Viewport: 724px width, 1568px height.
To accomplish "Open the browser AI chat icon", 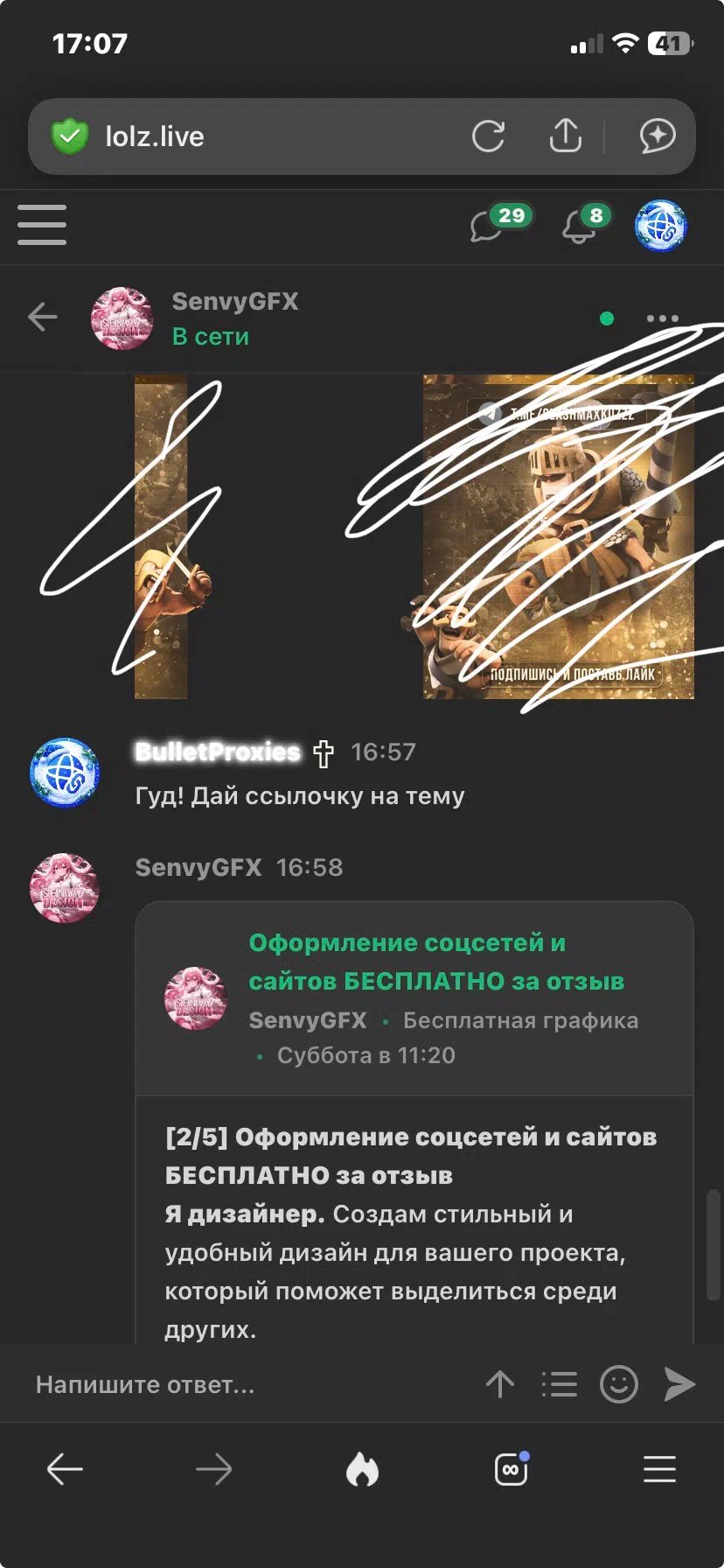I will tap(657, 136).
